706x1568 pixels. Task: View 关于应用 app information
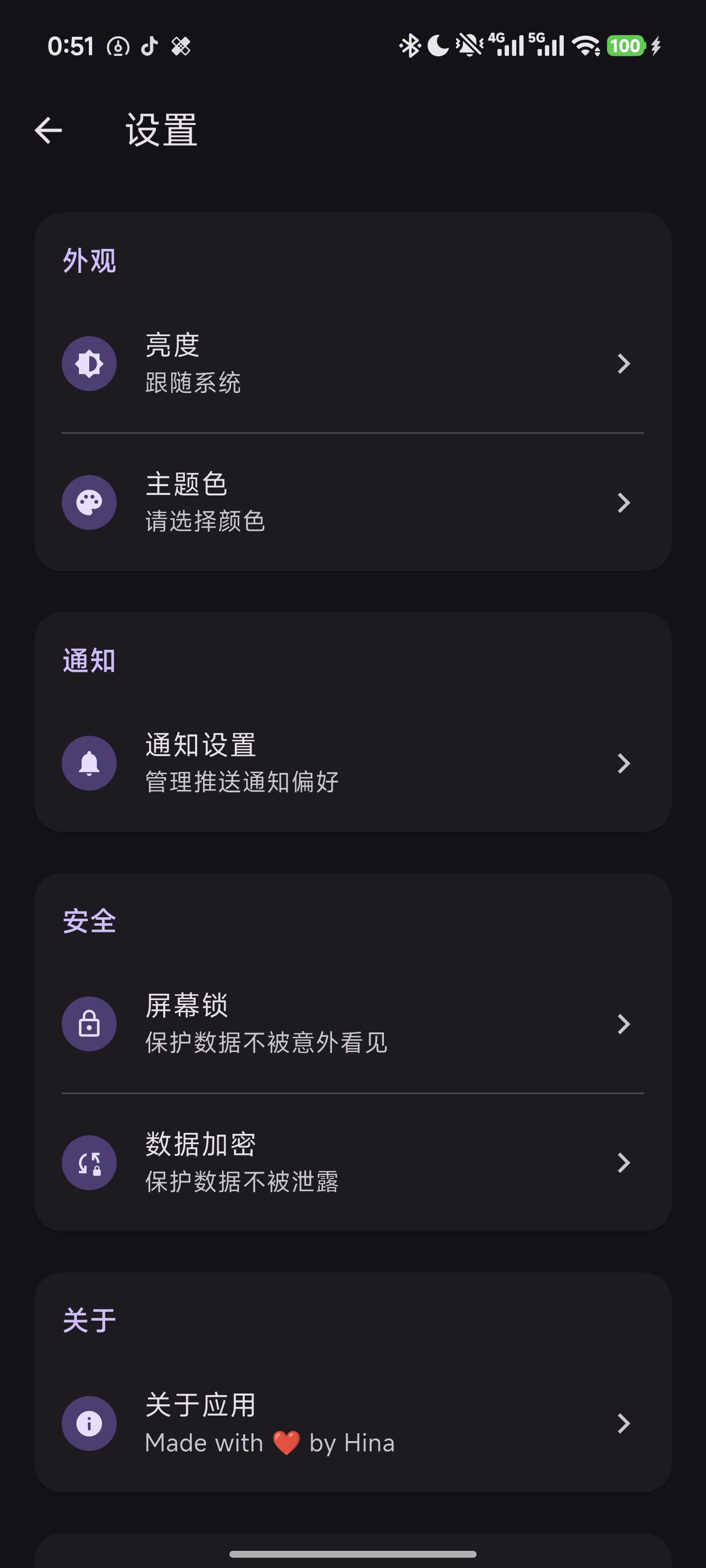[352, 1422]
